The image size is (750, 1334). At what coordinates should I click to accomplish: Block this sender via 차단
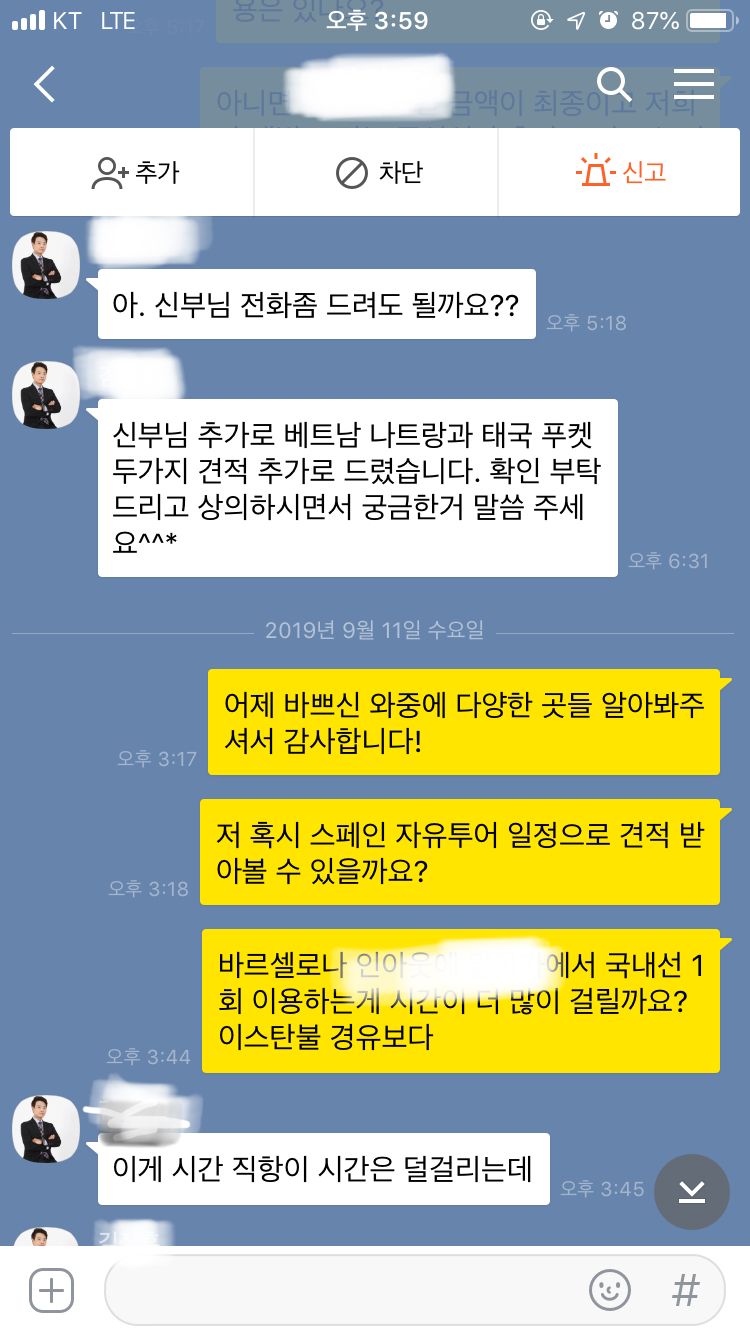coord(377,173)
